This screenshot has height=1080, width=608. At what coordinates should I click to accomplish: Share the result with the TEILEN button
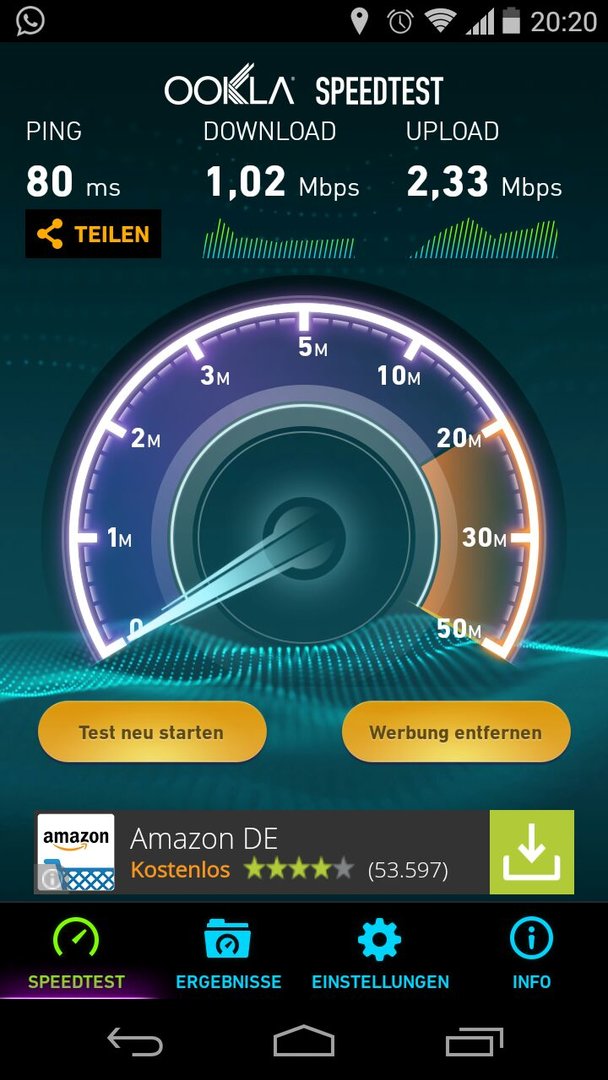pyautogui.click(x=93, y=234)
